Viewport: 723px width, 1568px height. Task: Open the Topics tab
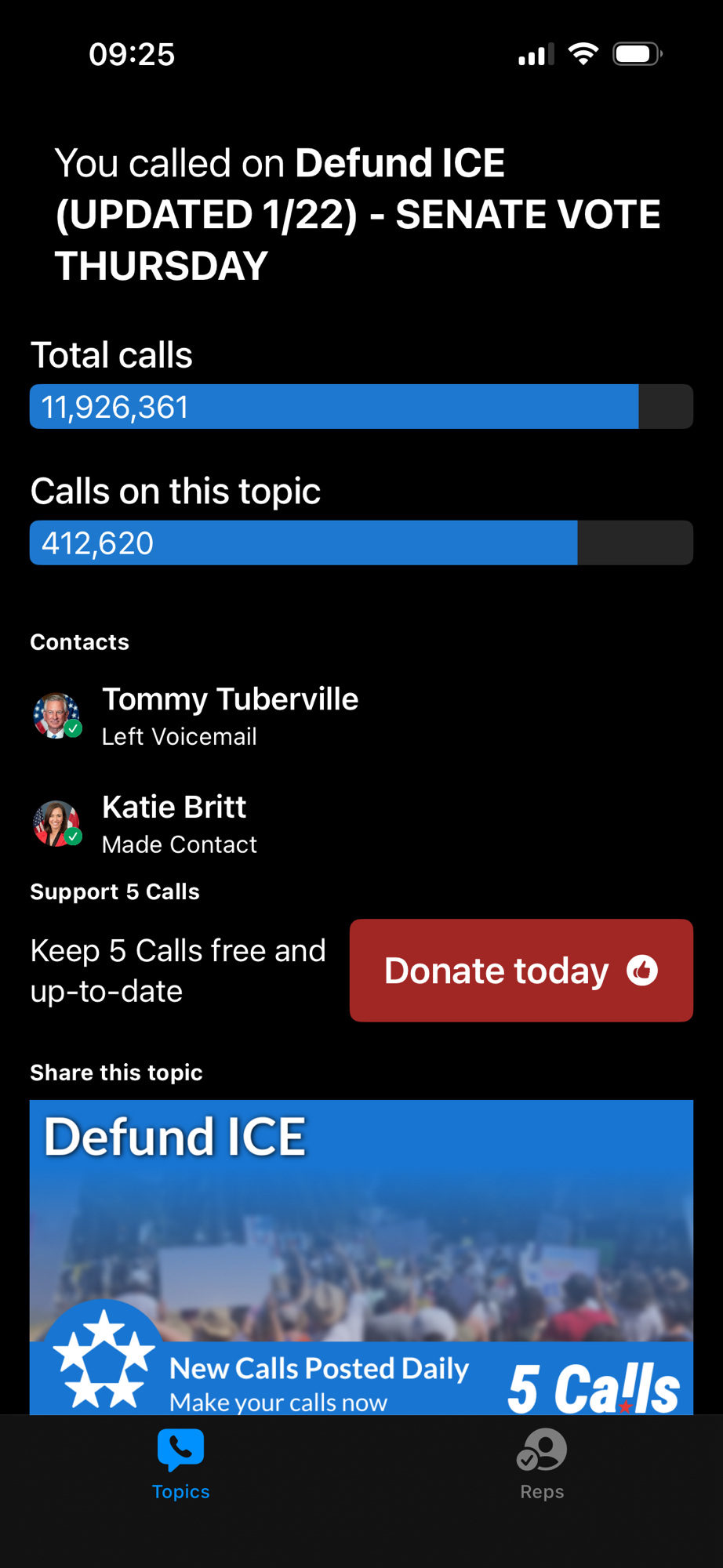tap(180, 1464)
